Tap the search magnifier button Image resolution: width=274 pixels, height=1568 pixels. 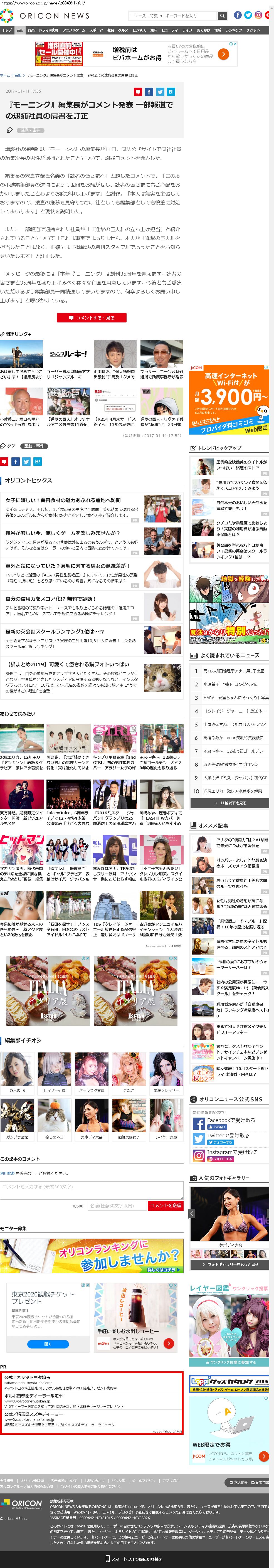222,15
